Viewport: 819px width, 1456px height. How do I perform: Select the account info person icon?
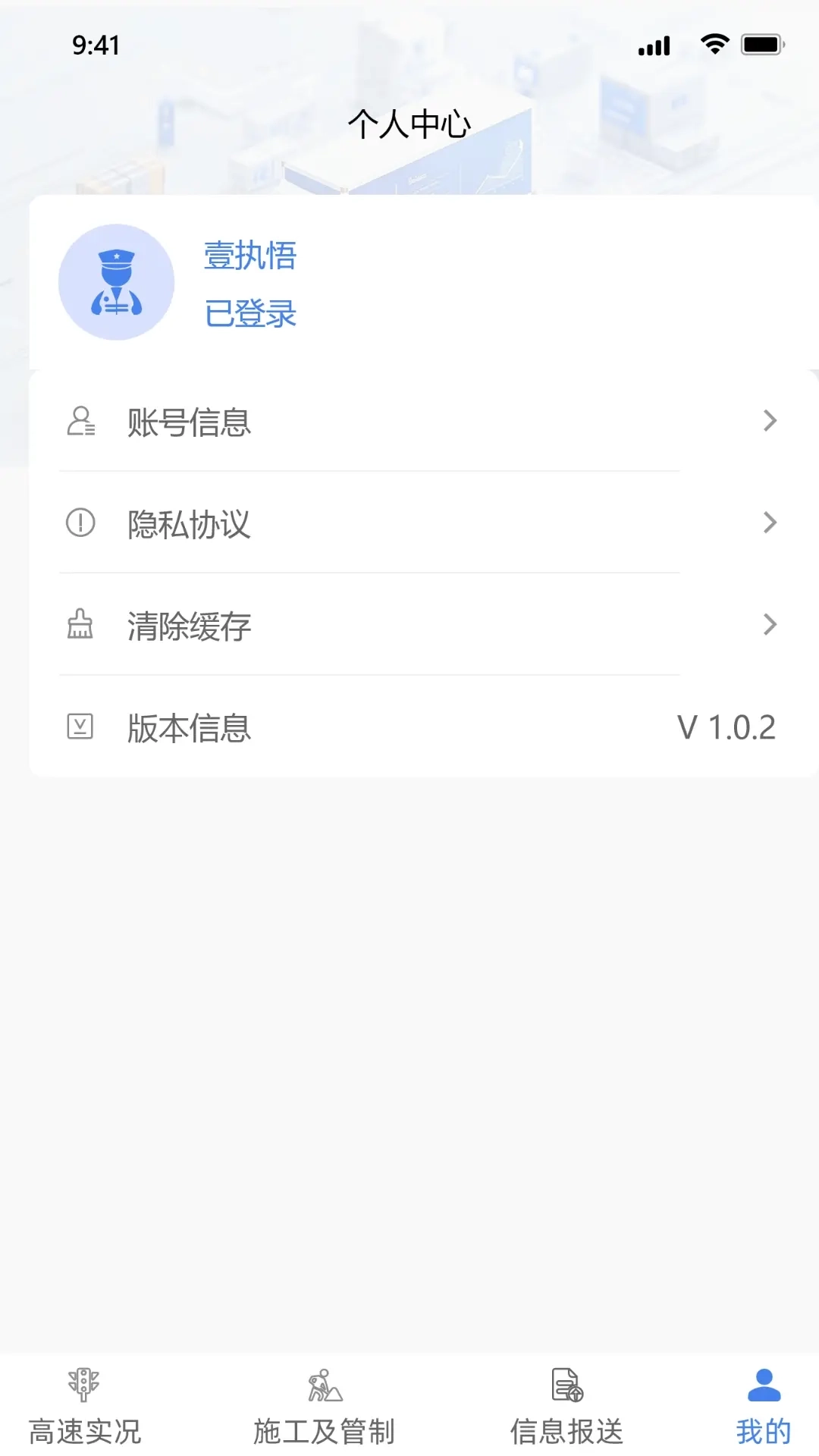coord(80,422)
